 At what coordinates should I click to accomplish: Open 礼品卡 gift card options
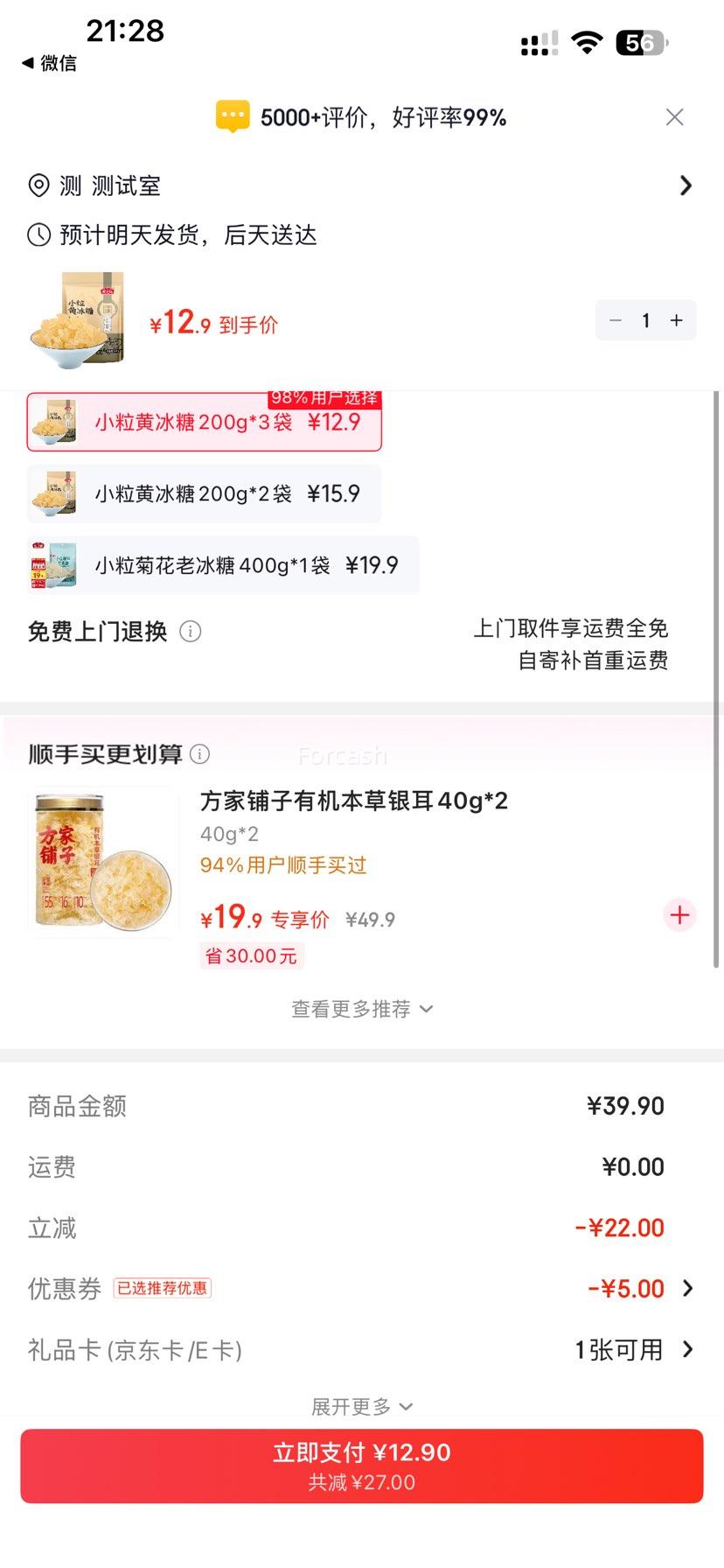[690, 1349]
